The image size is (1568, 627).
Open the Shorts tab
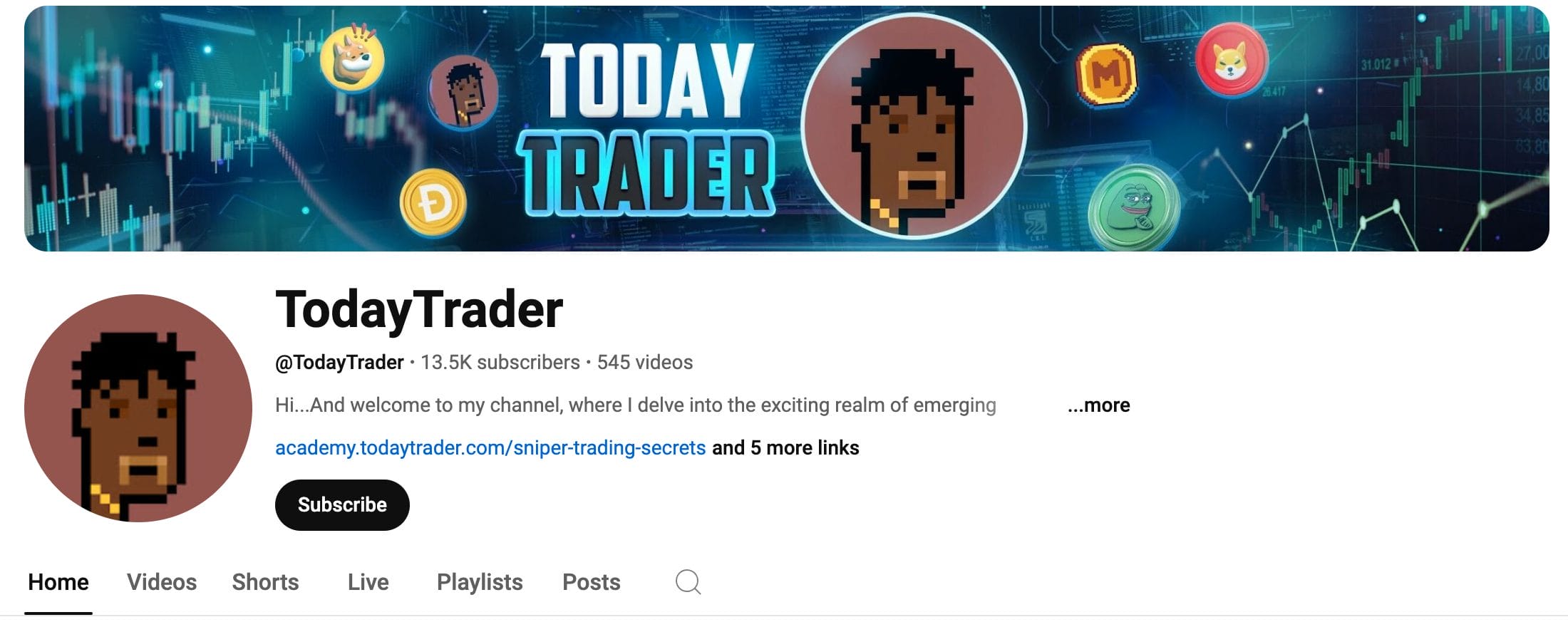[265, 582]
